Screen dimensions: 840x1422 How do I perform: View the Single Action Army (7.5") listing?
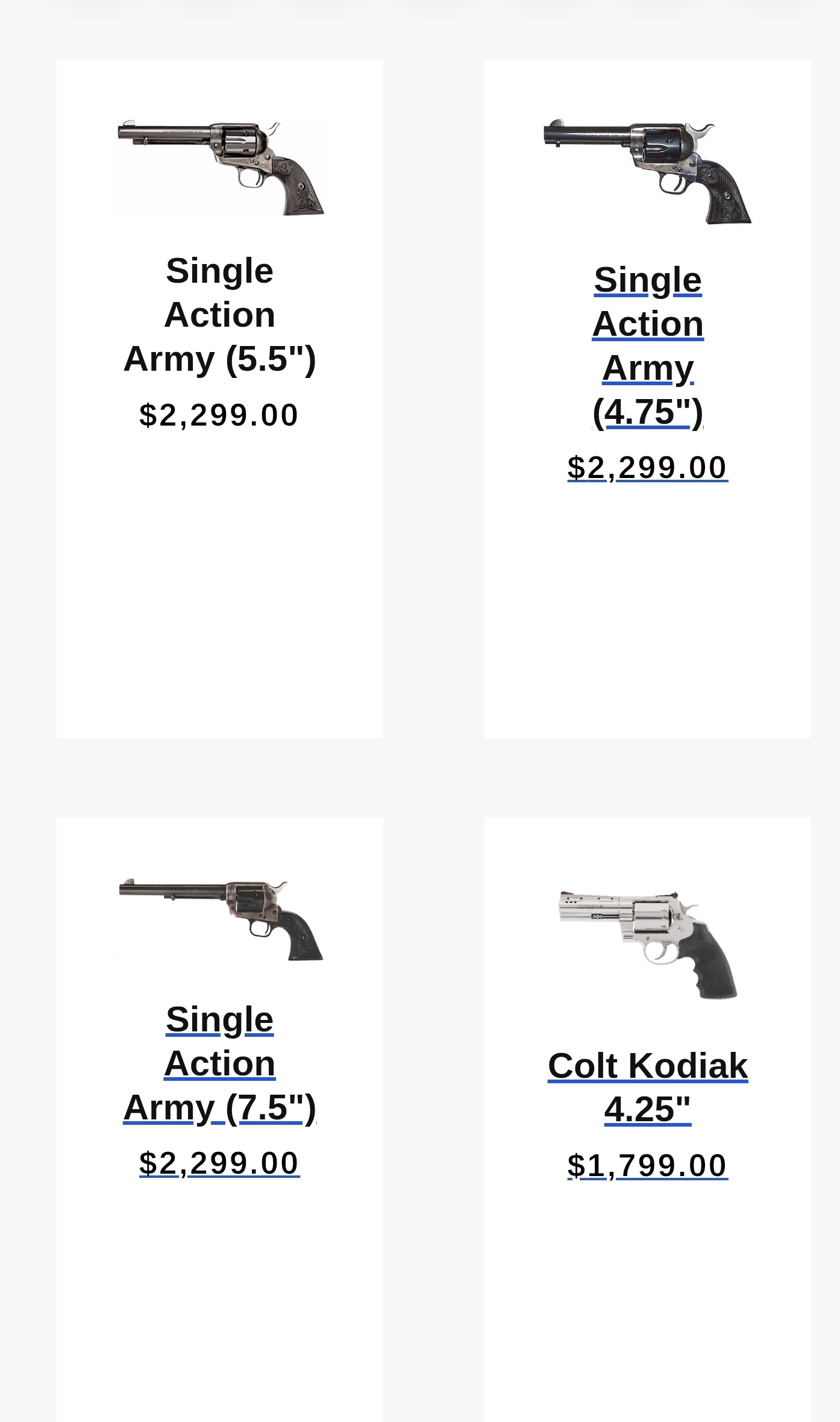point(219,1063)
